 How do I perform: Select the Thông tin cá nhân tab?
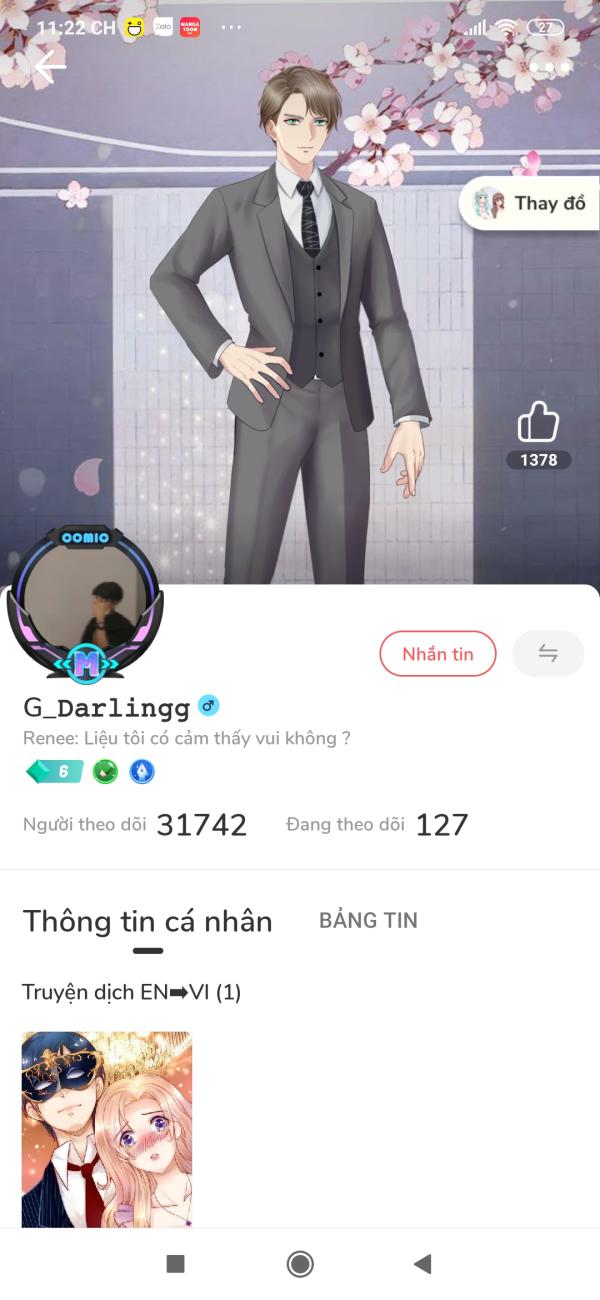coord(147,921)
